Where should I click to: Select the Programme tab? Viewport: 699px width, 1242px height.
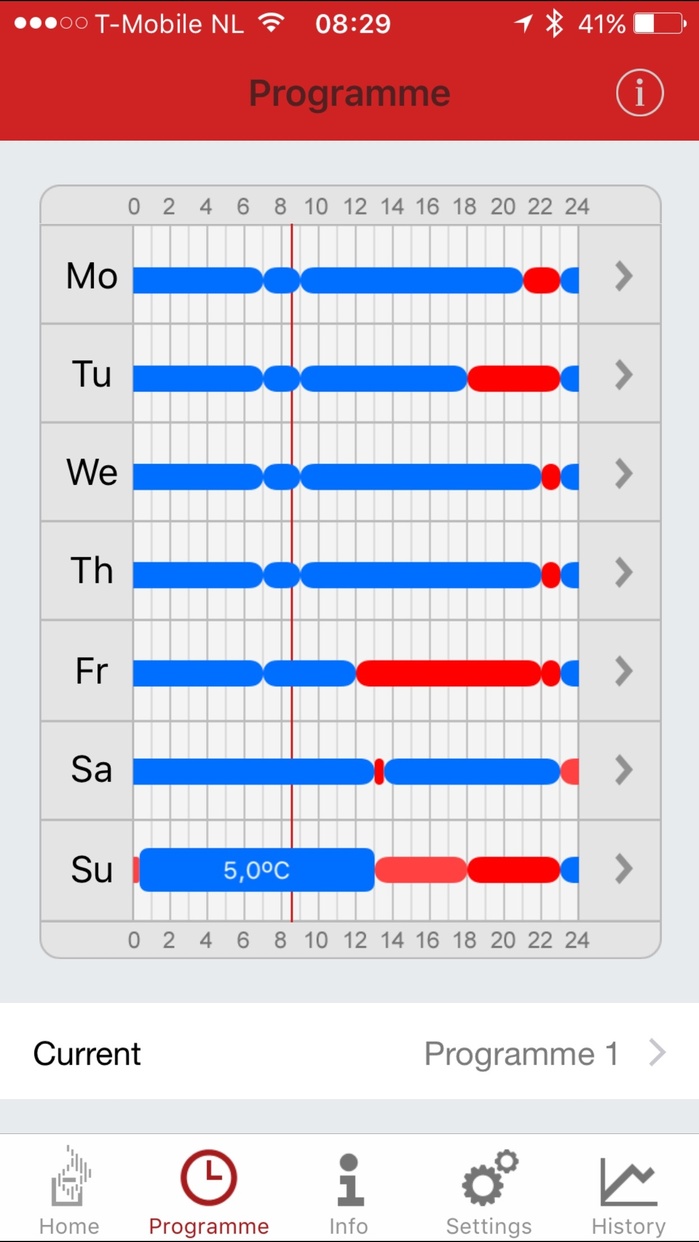(208, 1192)
